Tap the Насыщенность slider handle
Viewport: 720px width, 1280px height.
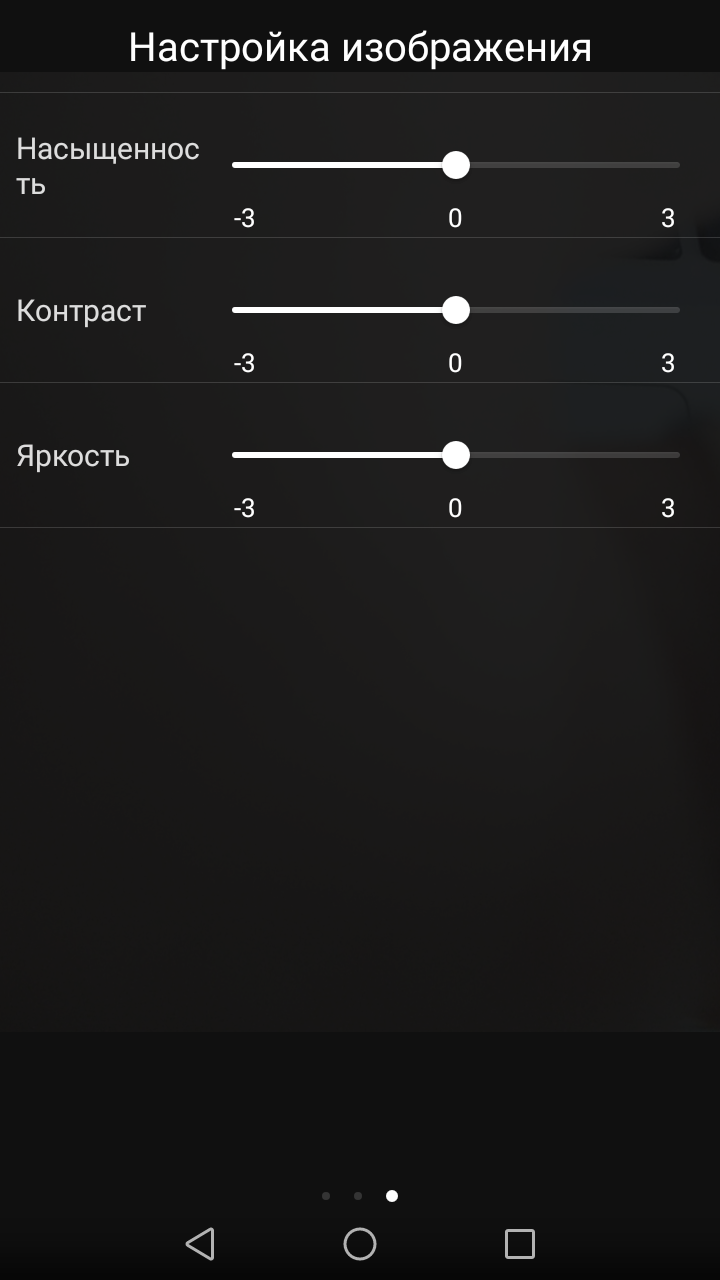[x=456, y=165]
